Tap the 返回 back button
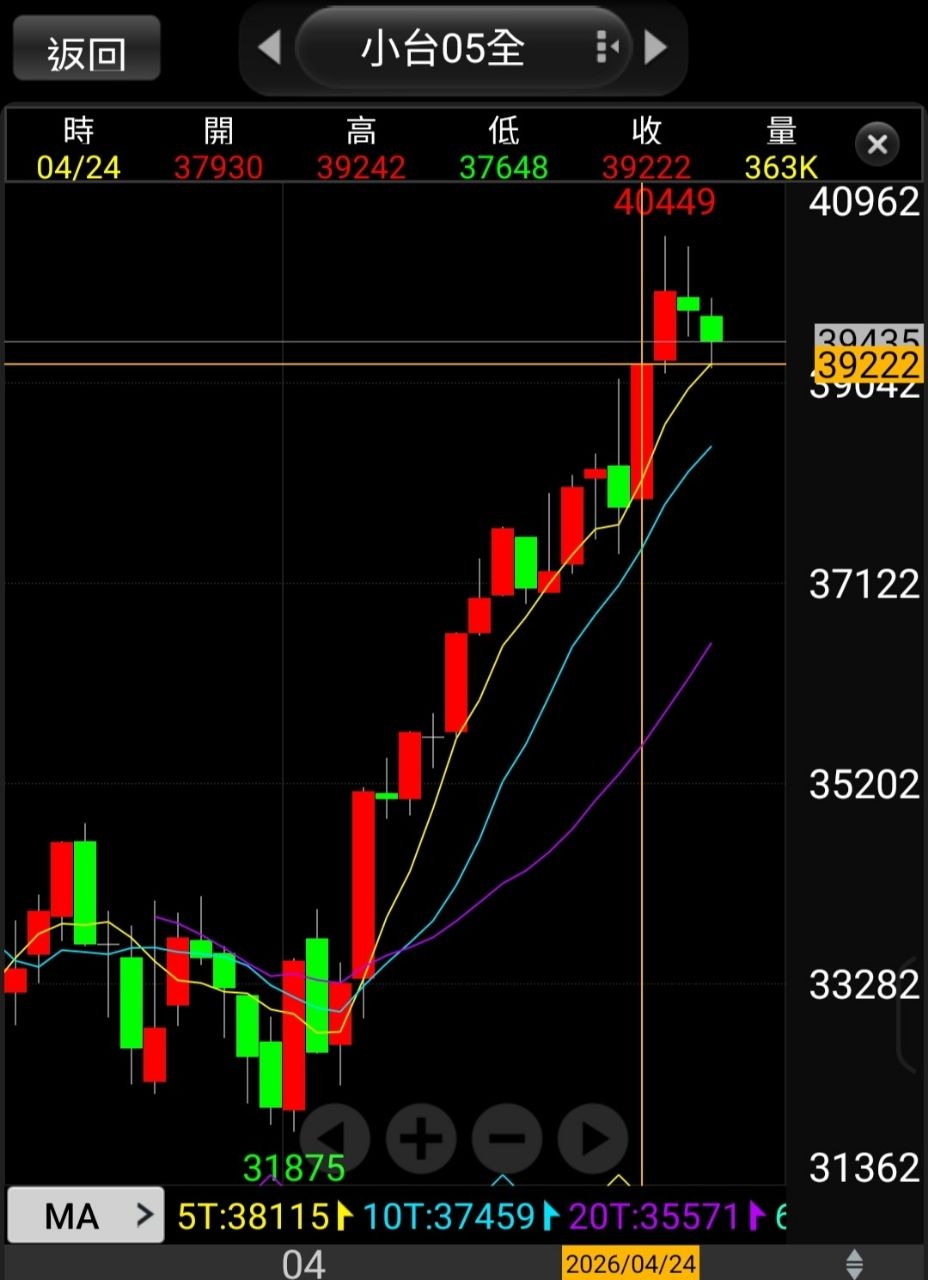The width and height of the screenshot is (928, 1280). pyautogui.click(x=87, y=49)
